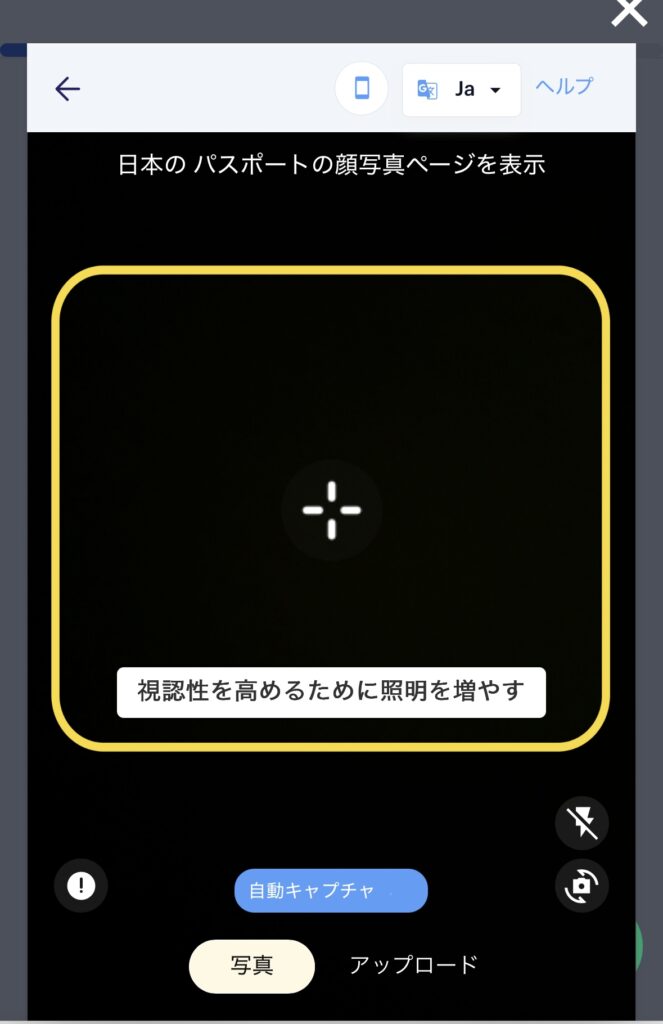Image resolution: width=663 pixels, height=1024 pixels.
Task: Open the Ja language dropdown
Action: (462, 90)
